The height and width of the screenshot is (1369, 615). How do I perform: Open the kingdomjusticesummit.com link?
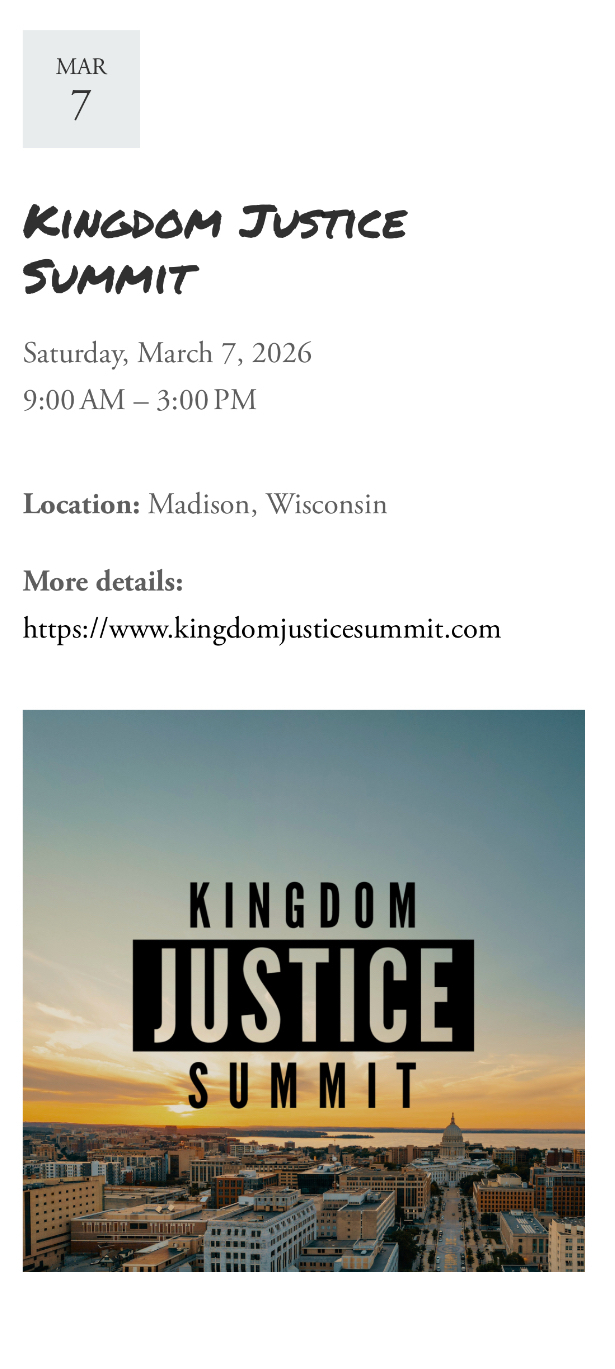[x=261, y=629]
